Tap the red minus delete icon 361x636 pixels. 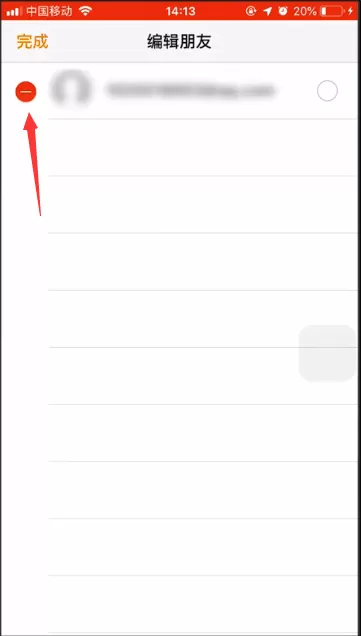pyautogui.click(x=26, y=92)
